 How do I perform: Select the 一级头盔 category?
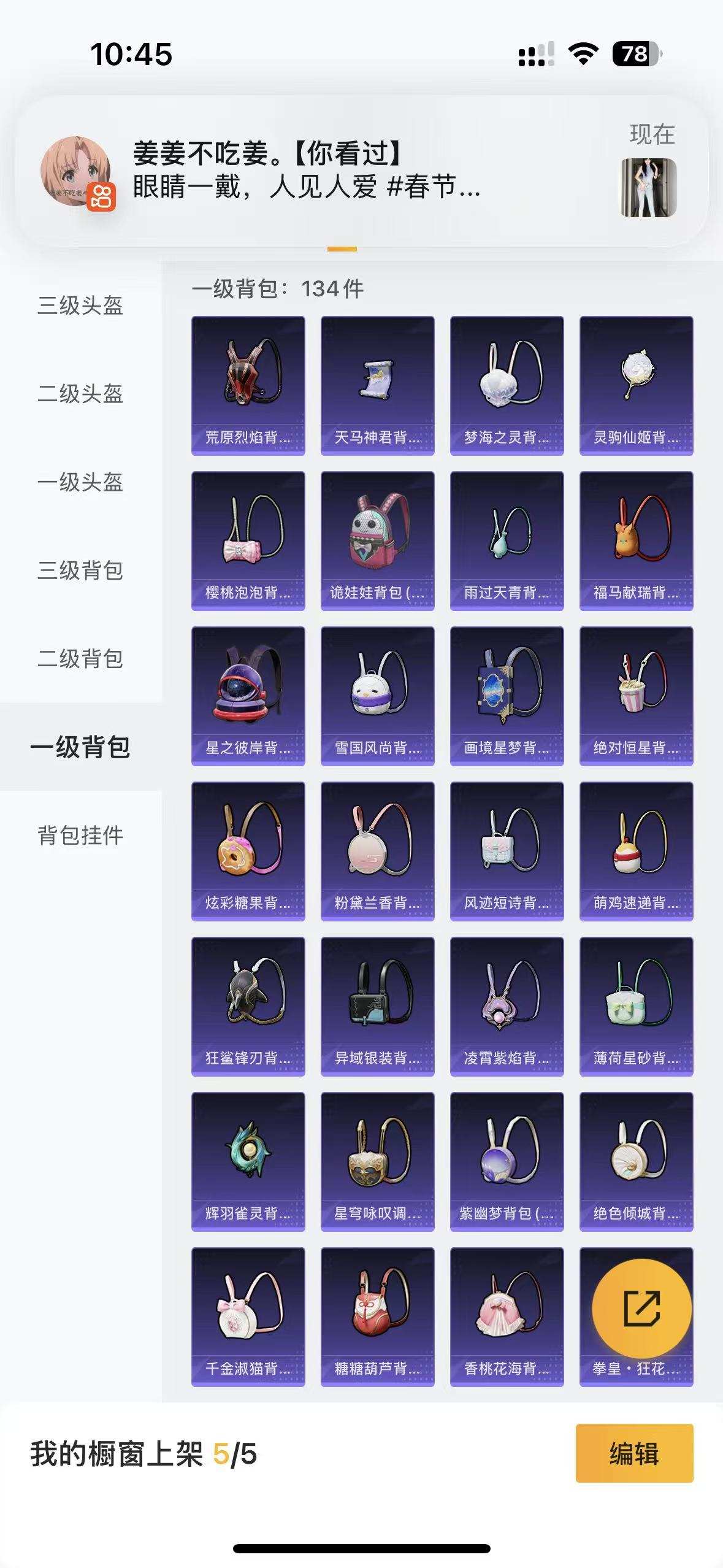[80, 482]
